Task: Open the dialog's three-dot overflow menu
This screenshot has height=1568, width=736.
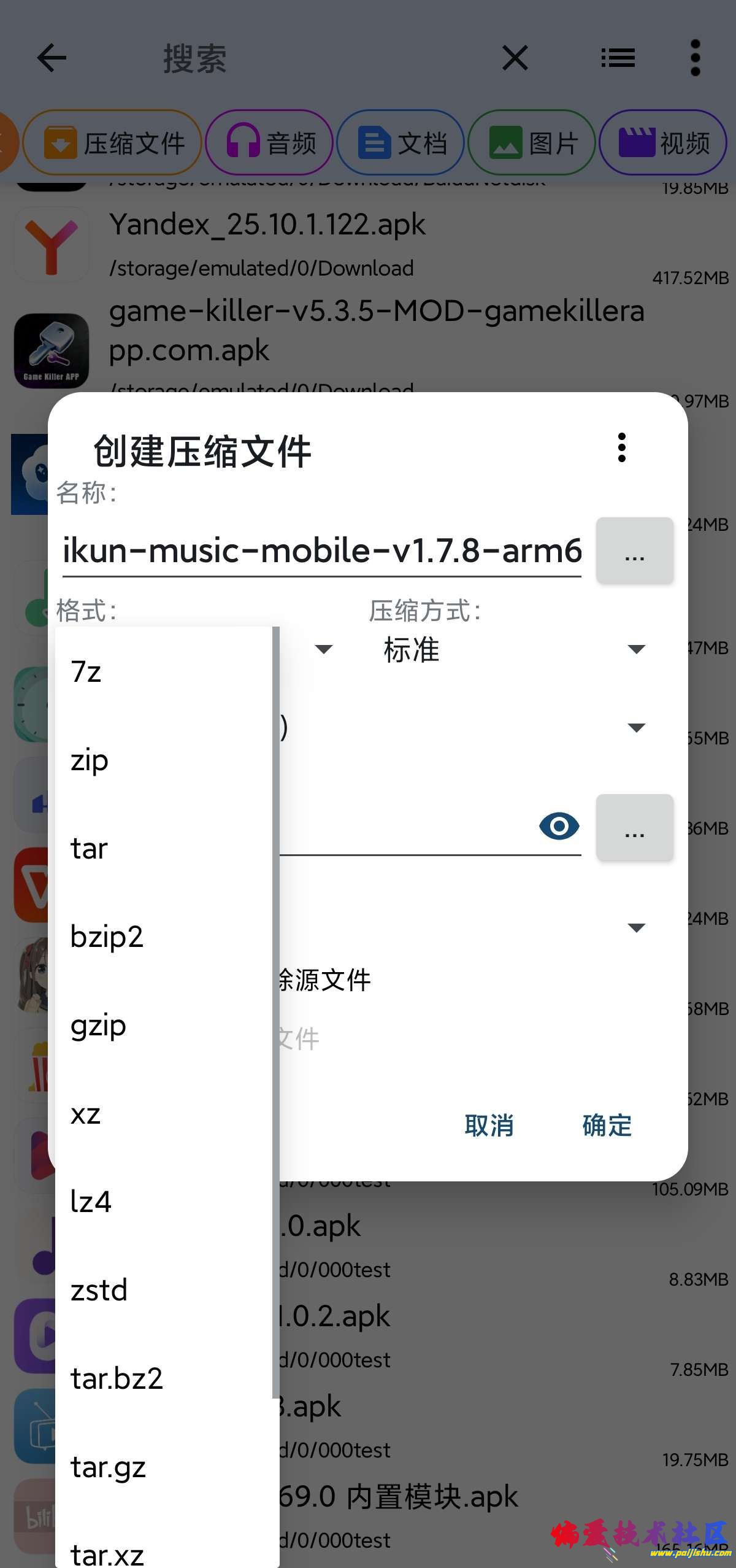Action: [x=621, y=447]
